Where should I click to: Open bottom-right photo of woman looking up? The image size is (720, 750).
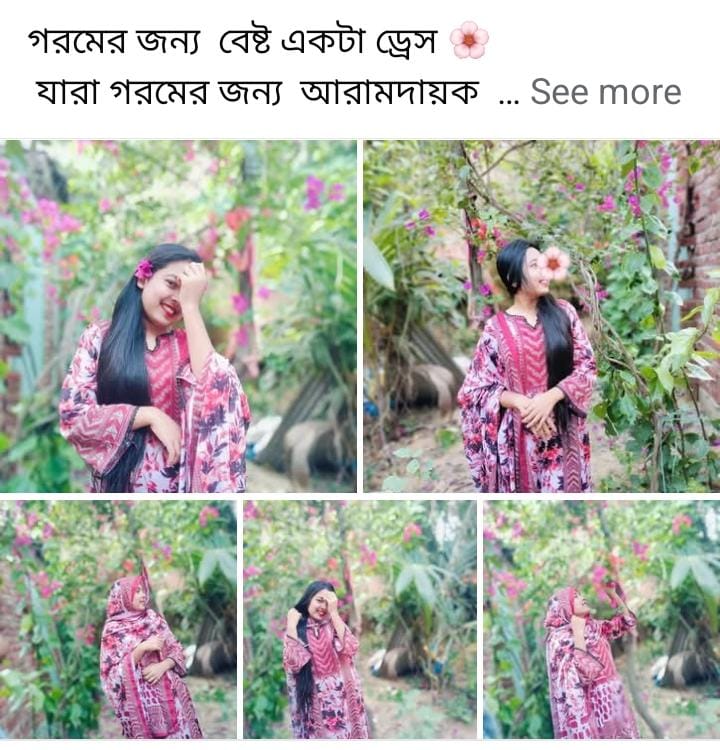click(x=601, y=620)
